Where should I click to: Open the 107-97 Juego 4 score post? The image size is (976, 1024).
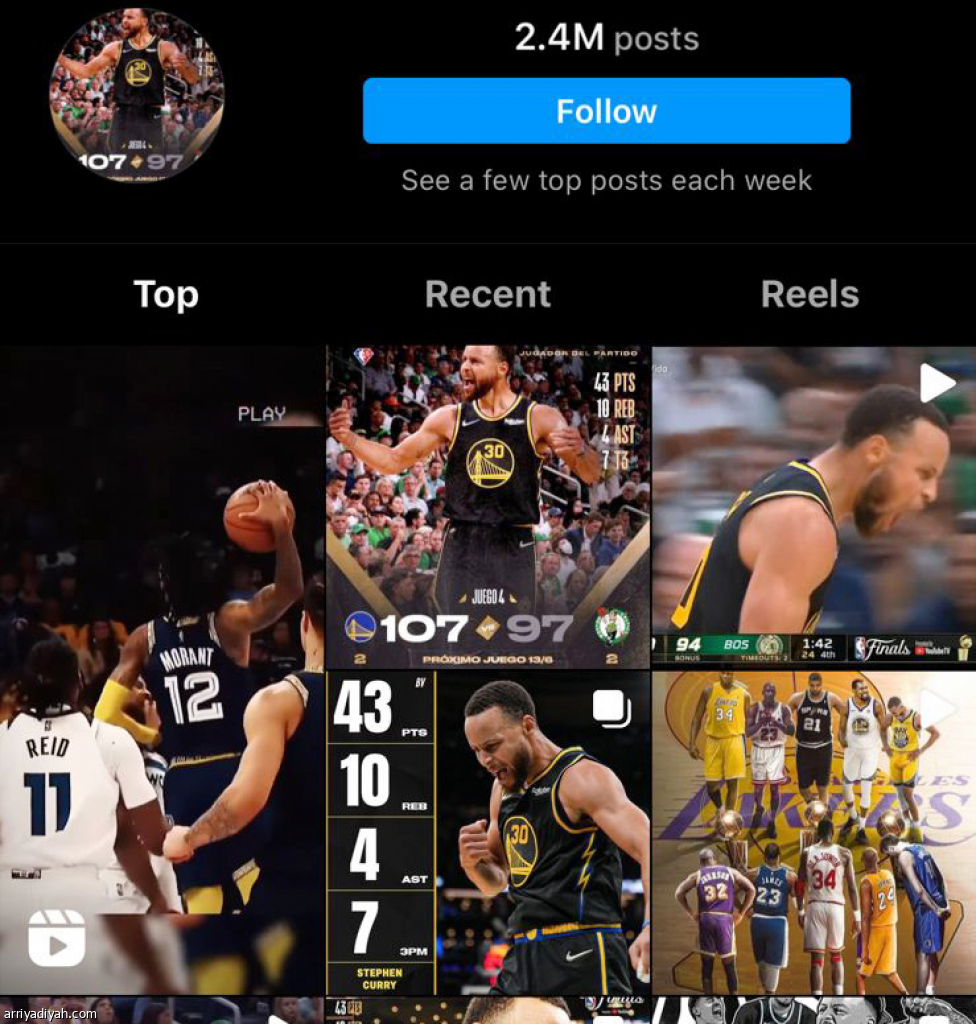(x=487, y=507)
